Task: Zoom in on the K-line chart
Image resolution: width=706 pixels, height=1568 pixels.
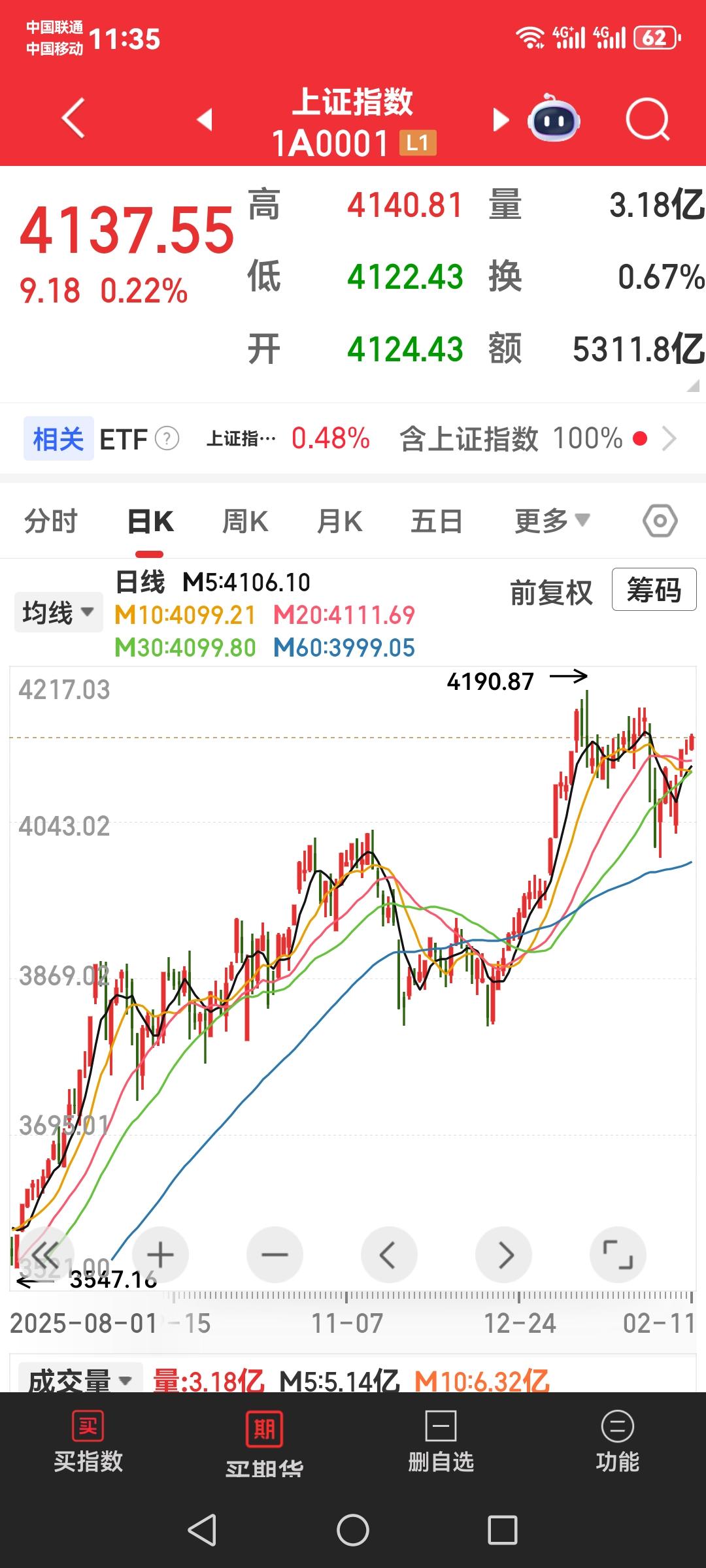Action: pyautogui.click(x=160, y=1254)
